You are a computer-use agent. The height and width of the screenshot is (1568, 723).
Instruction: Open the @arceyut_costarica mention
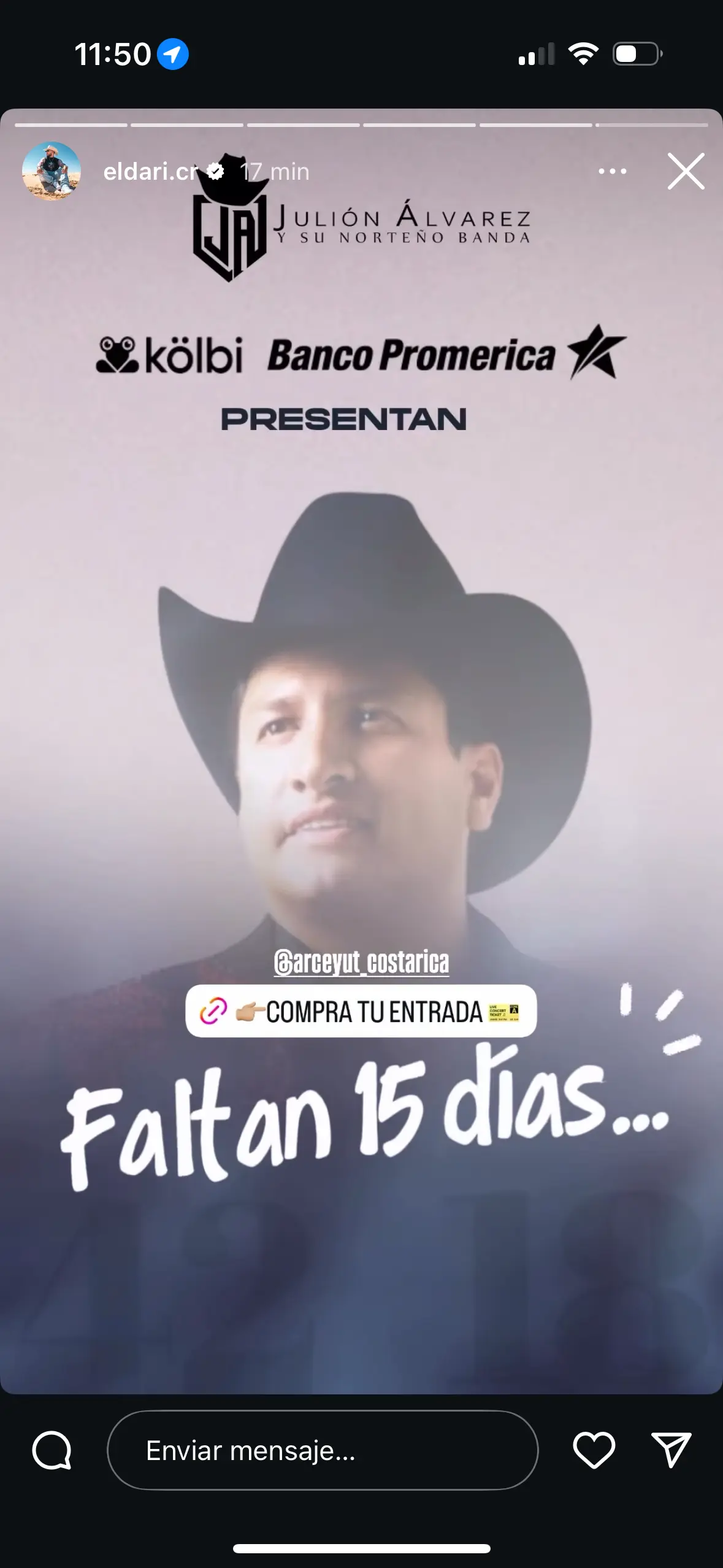361,962
